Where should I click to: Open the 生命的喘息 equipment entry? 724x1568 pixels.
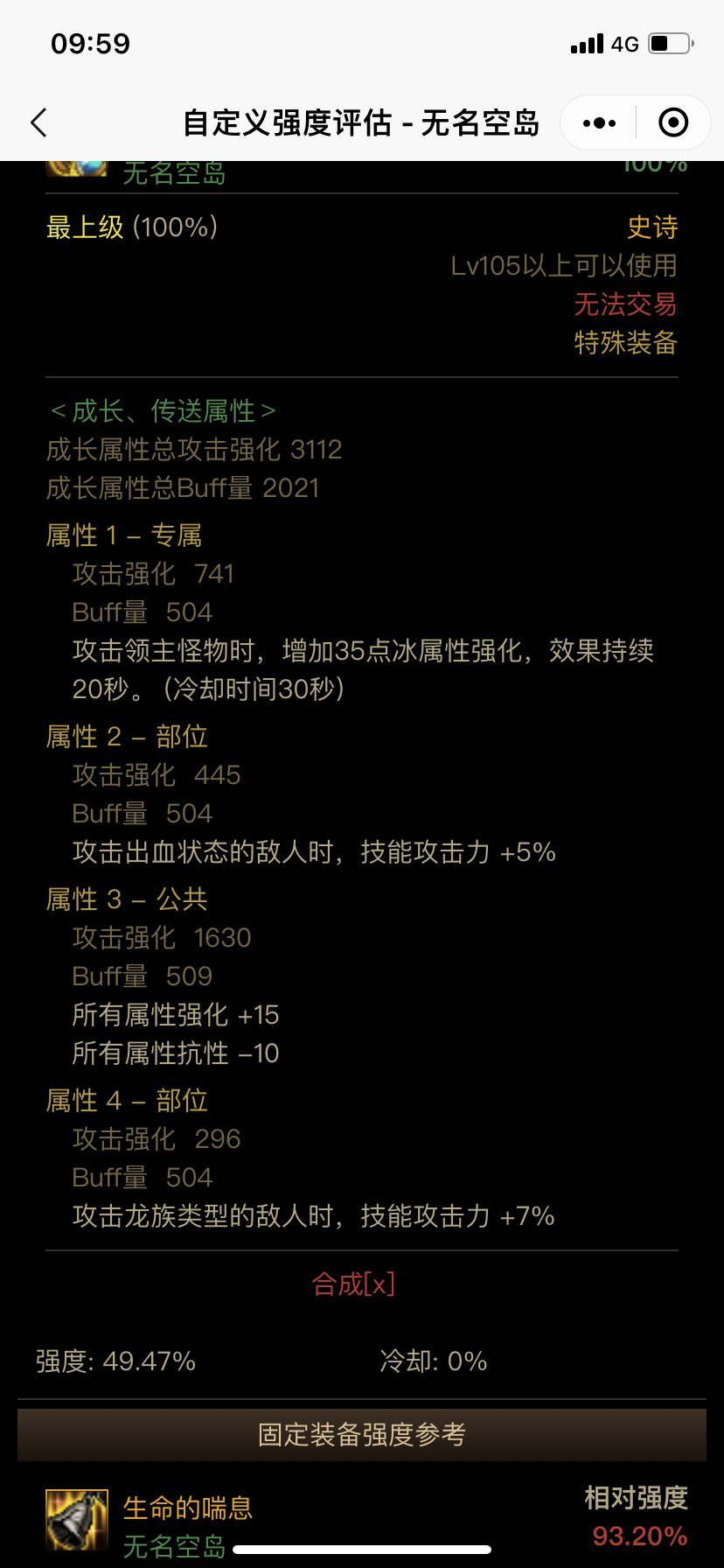pos(188,1508)
